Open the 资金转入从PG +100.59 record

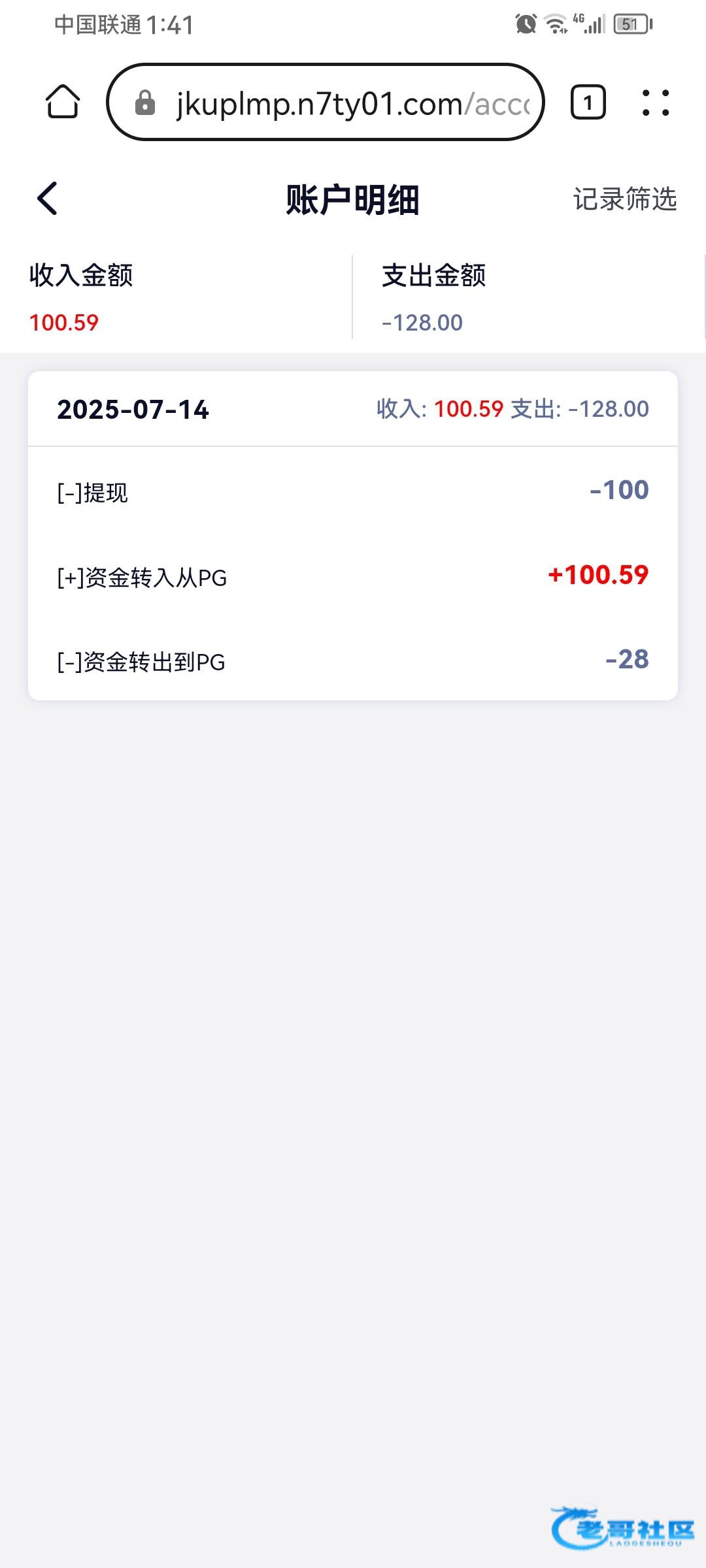(x=353, y=576)
